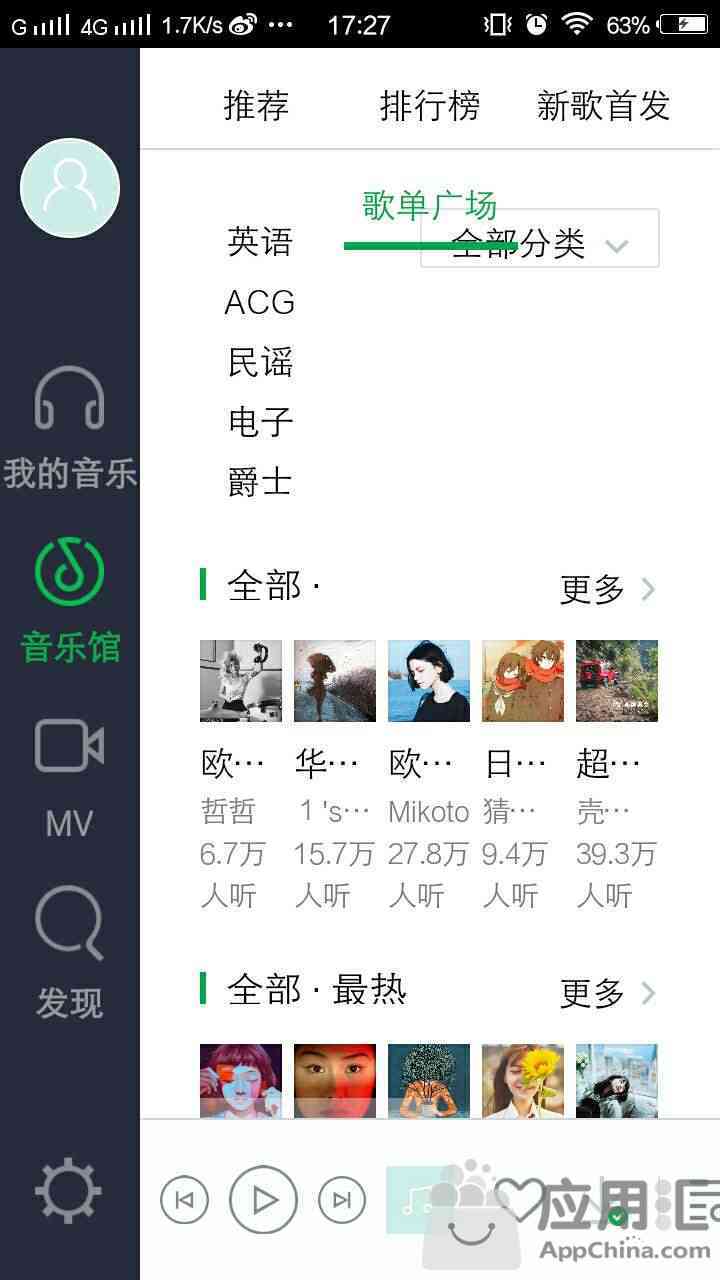Screen dimensions: 720x1280
Task: Open the user profile avatar
Action: click(x=70, y=188)
